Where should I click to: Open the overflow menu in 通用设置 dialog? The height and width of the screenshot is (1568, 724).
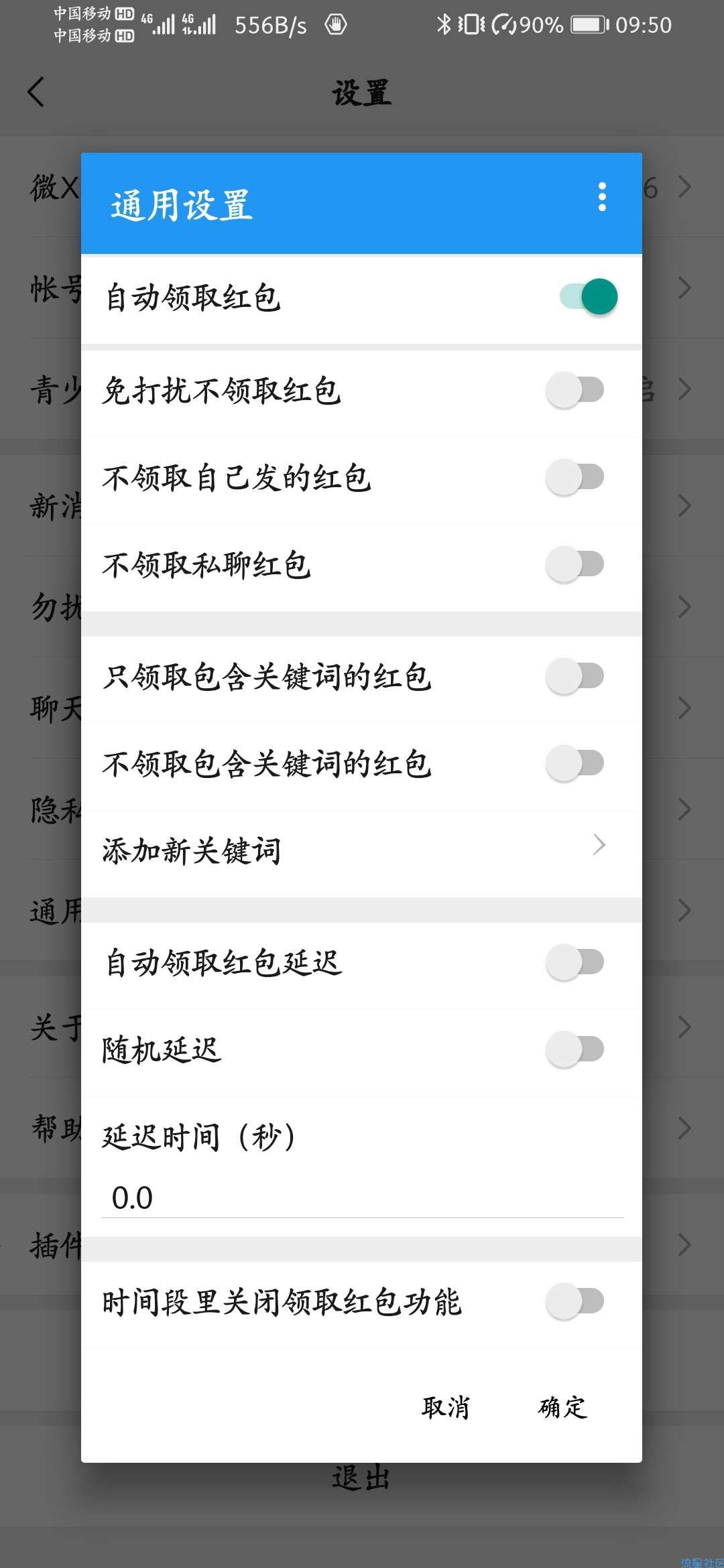pos(602,197)
